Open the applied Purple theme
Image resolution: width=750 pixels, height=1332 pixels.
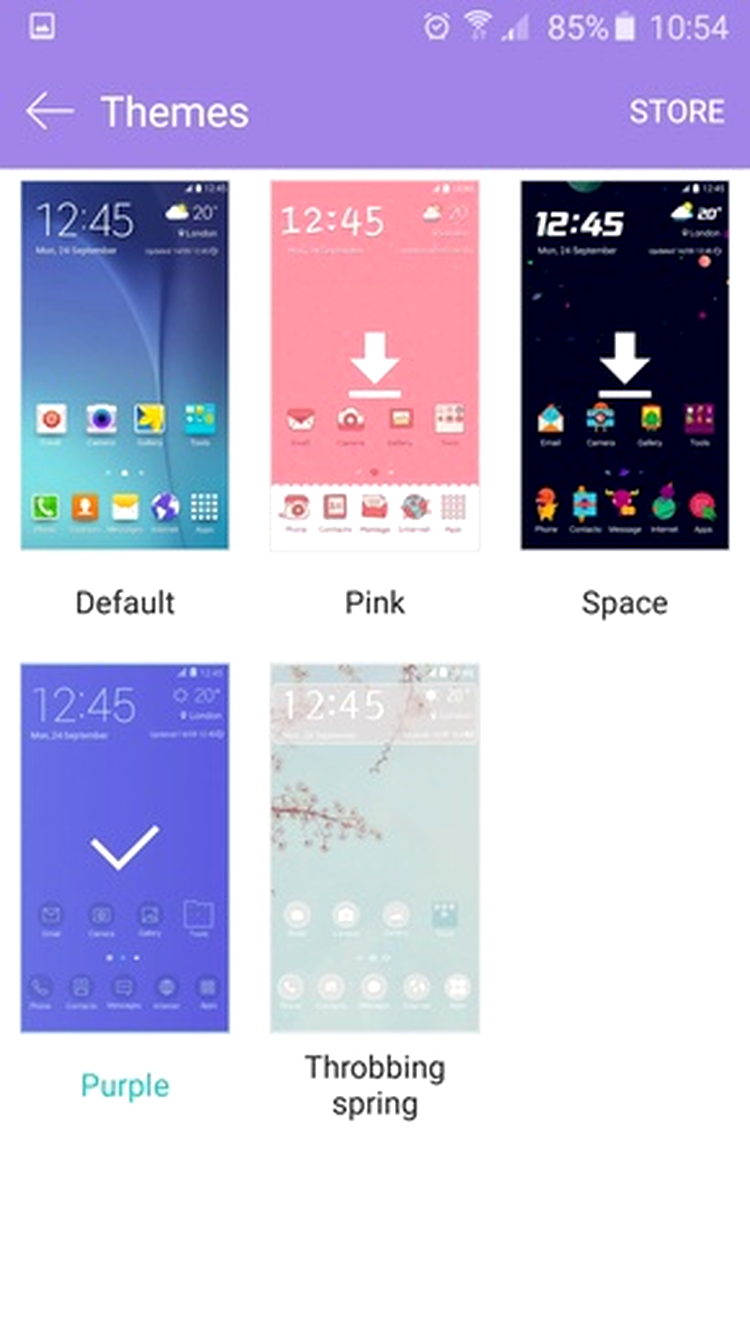pyautogui.click(x=125, y=848)
